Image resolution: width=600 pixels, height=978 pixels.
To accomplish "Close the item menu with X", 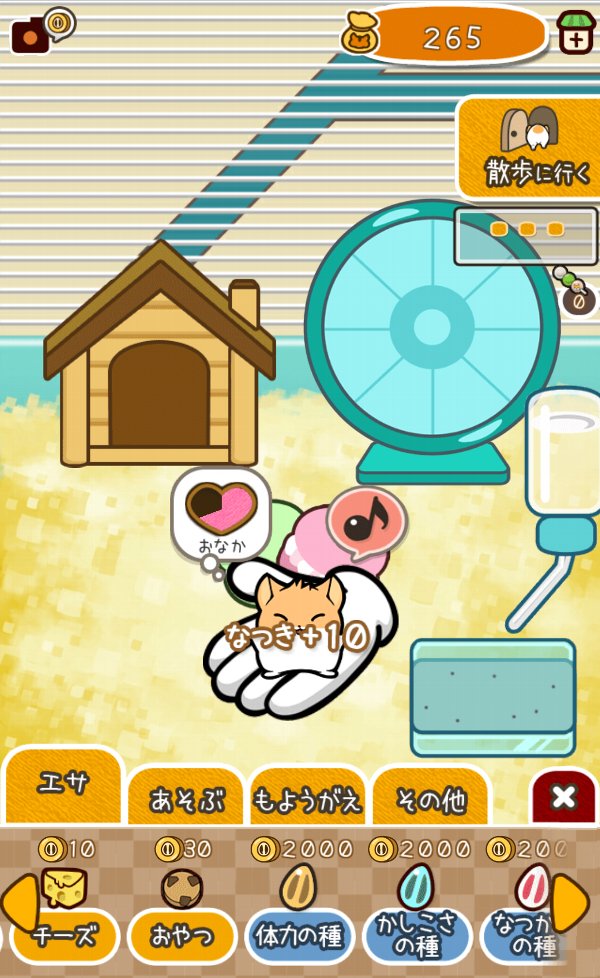I will point(564,797).
